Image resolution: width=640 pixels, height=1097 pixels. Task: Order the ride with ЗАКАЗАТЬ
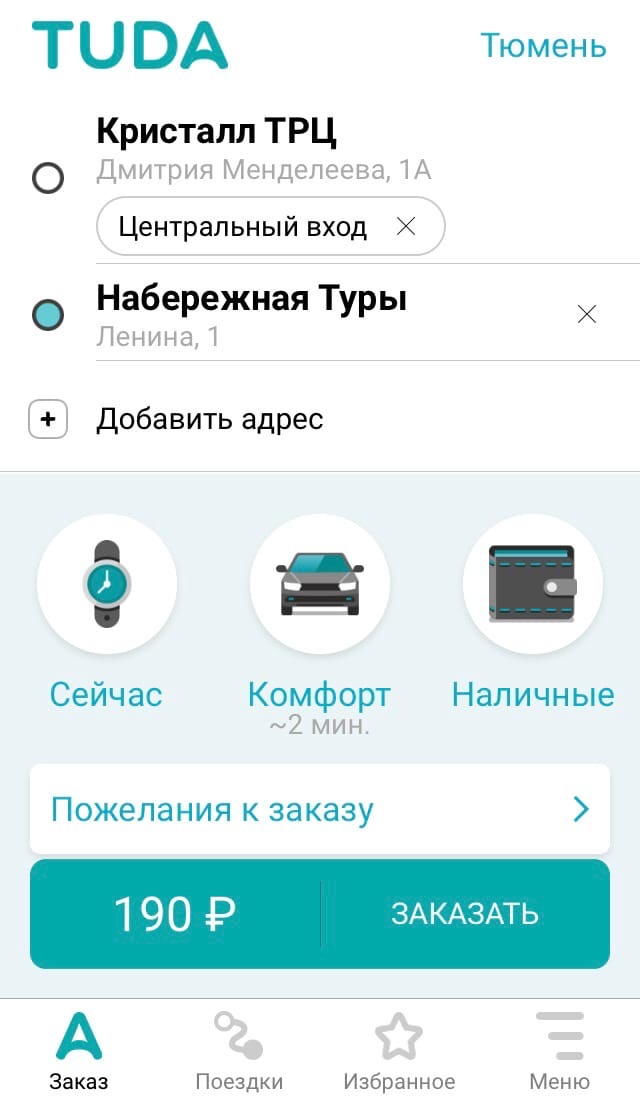pos(465,913)
